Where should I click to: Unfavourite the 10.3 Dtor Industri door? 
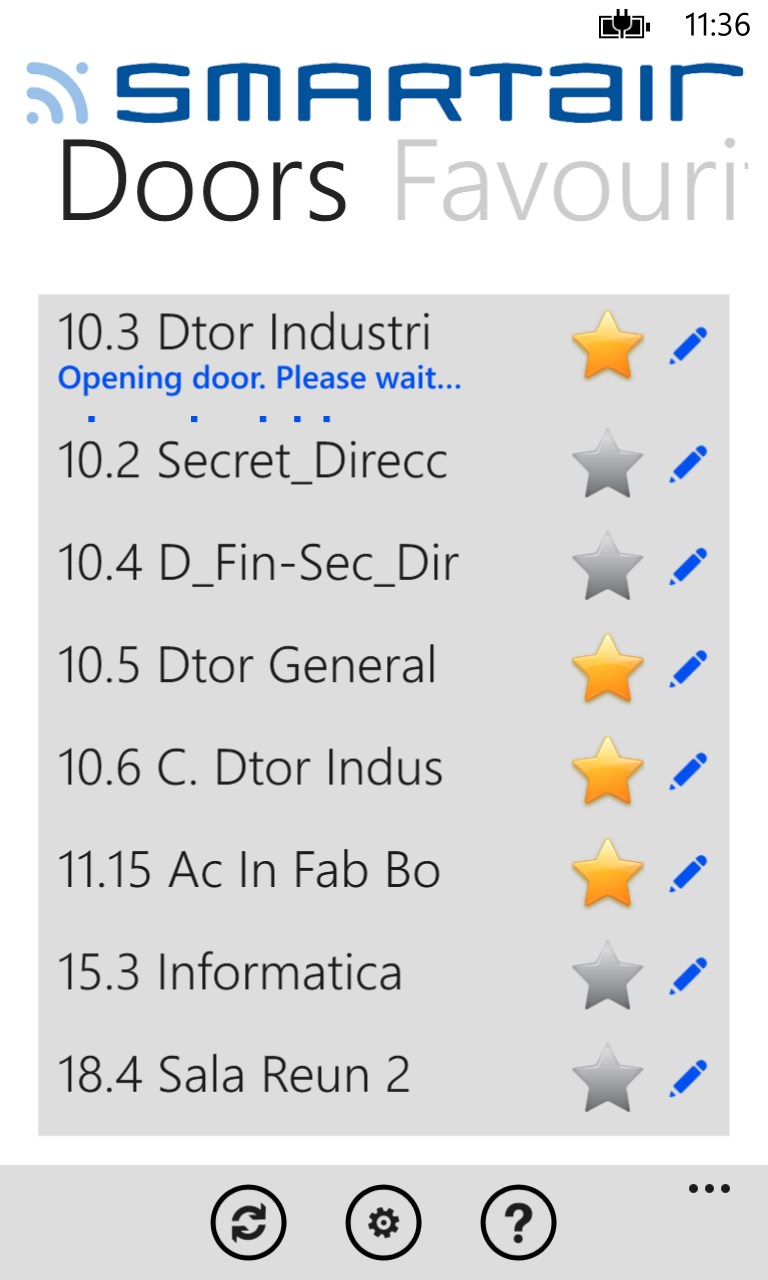click(x=607, y=345)
